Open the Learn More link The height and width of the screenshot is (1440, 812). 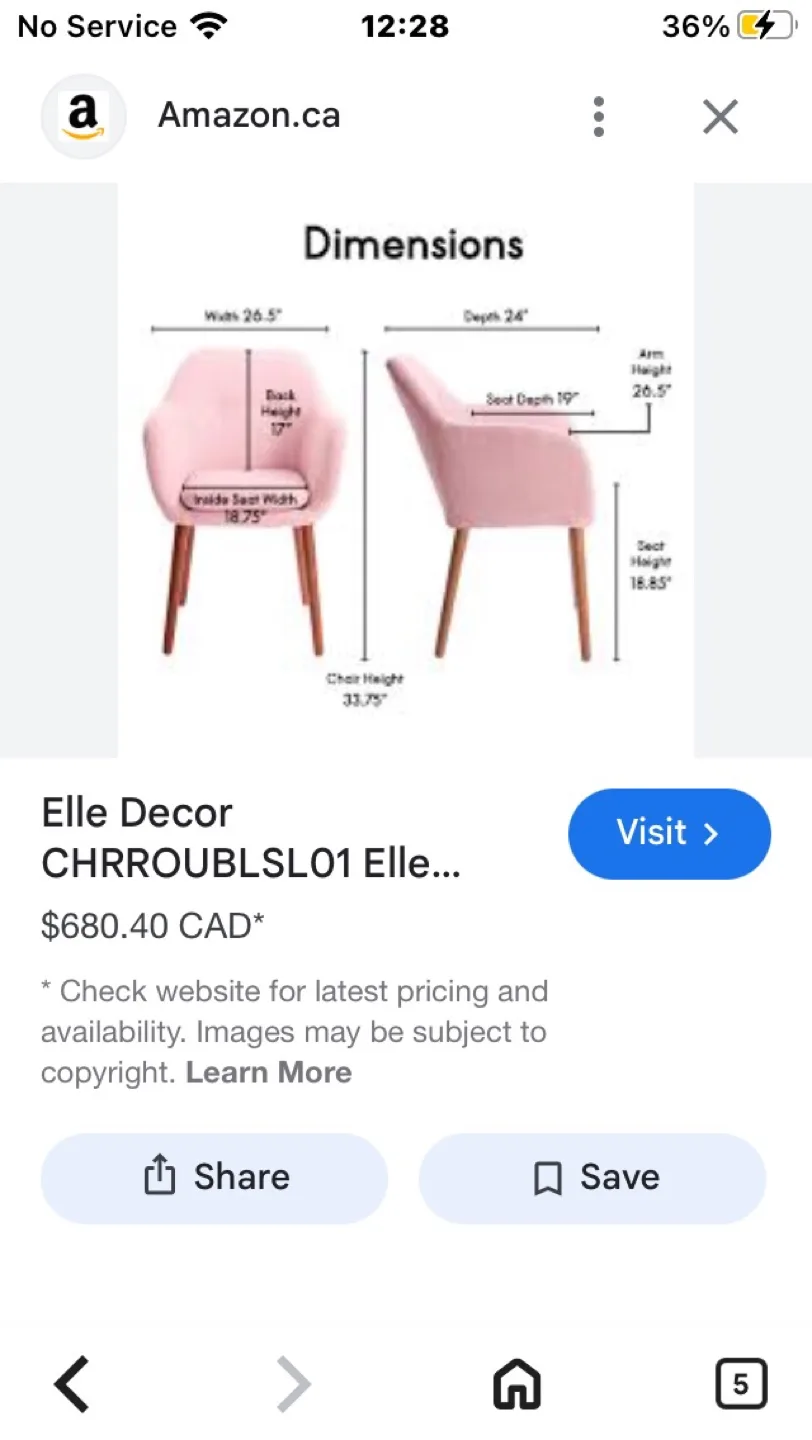(268, 1073)
